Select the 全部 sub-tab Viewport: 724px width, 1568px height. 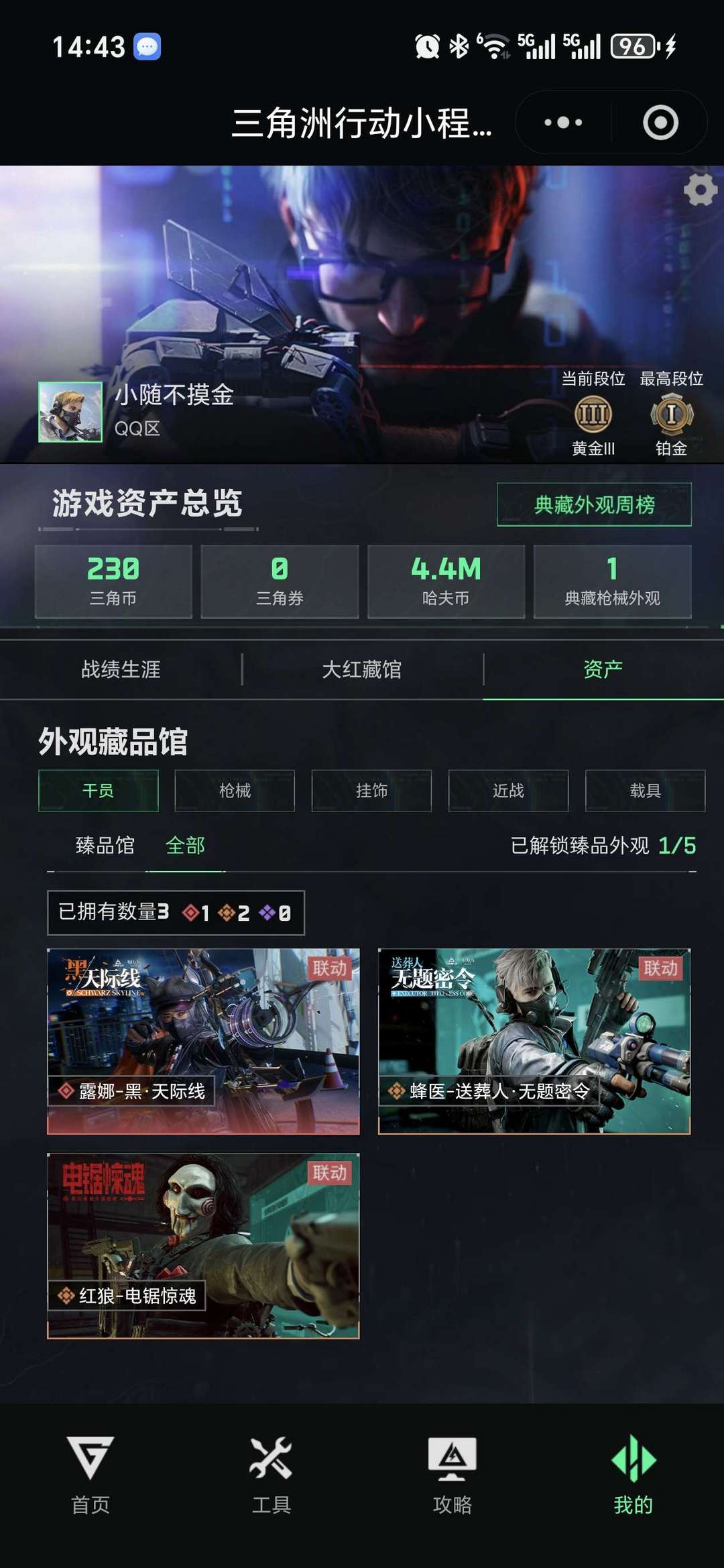point(185,846)
